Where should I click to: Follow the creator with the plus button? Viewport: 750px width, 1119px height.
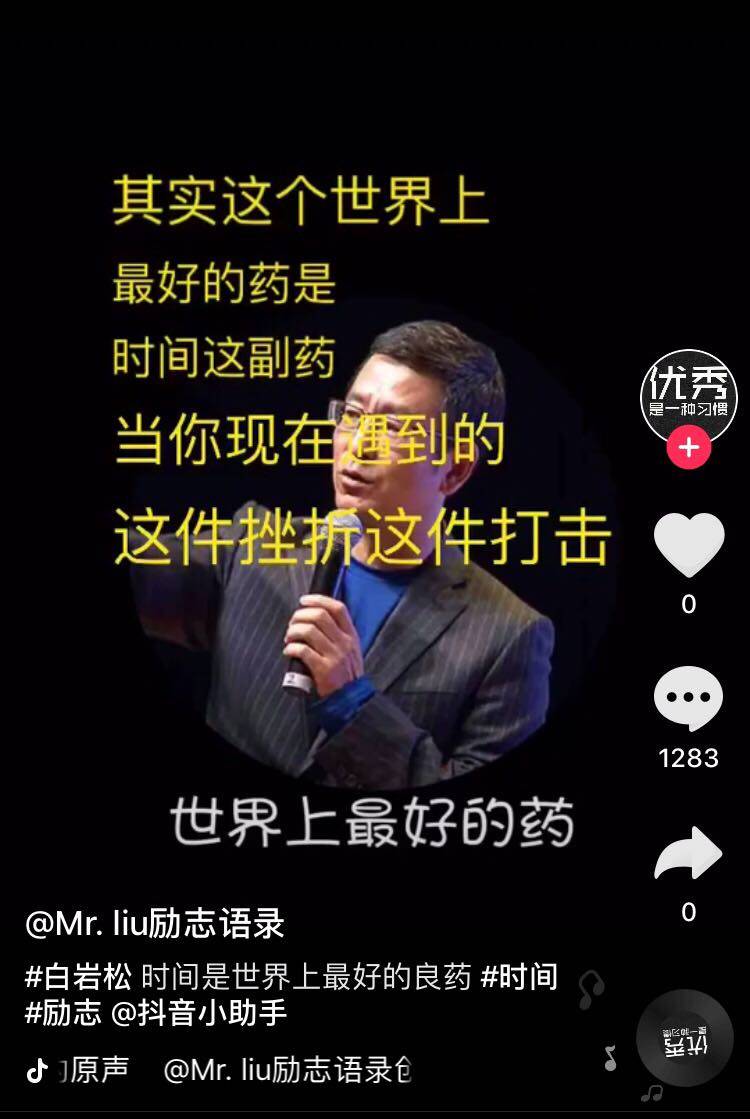point(688,447)
